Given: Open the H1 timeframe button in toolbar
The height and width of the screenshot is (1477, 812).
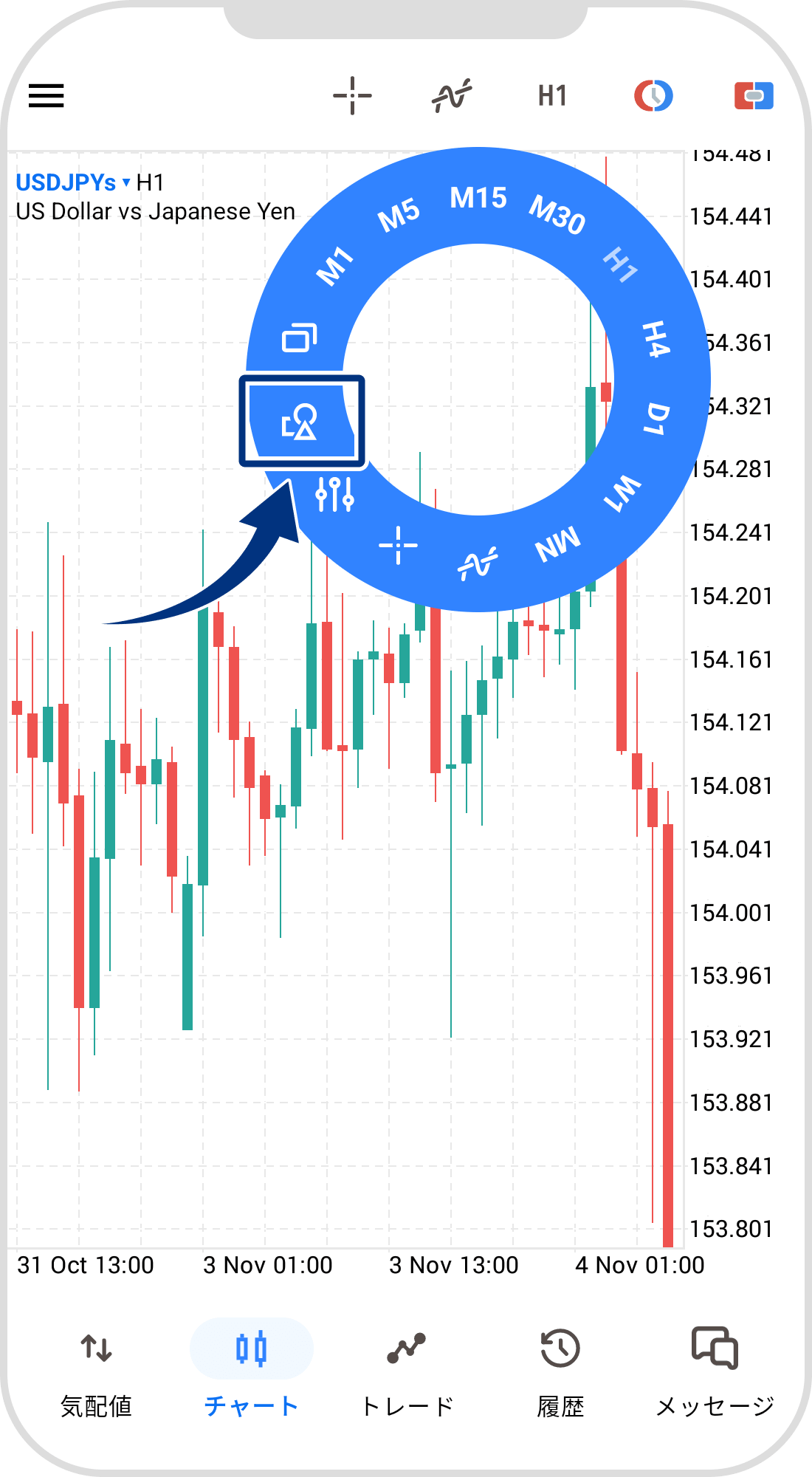Looking at the screenshot, I should [x=552, y=96].
